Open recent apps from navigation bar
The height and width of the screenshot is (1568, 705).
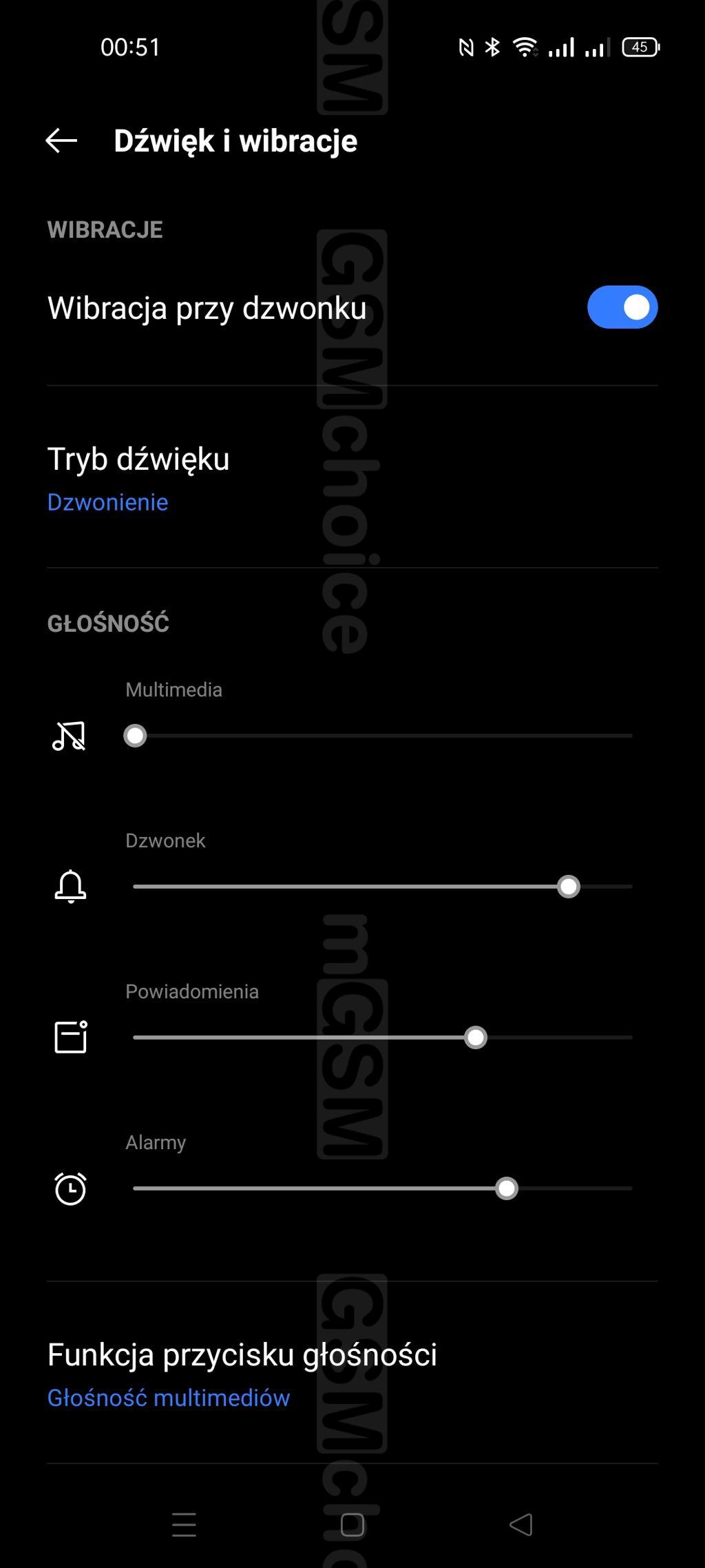184,1525
